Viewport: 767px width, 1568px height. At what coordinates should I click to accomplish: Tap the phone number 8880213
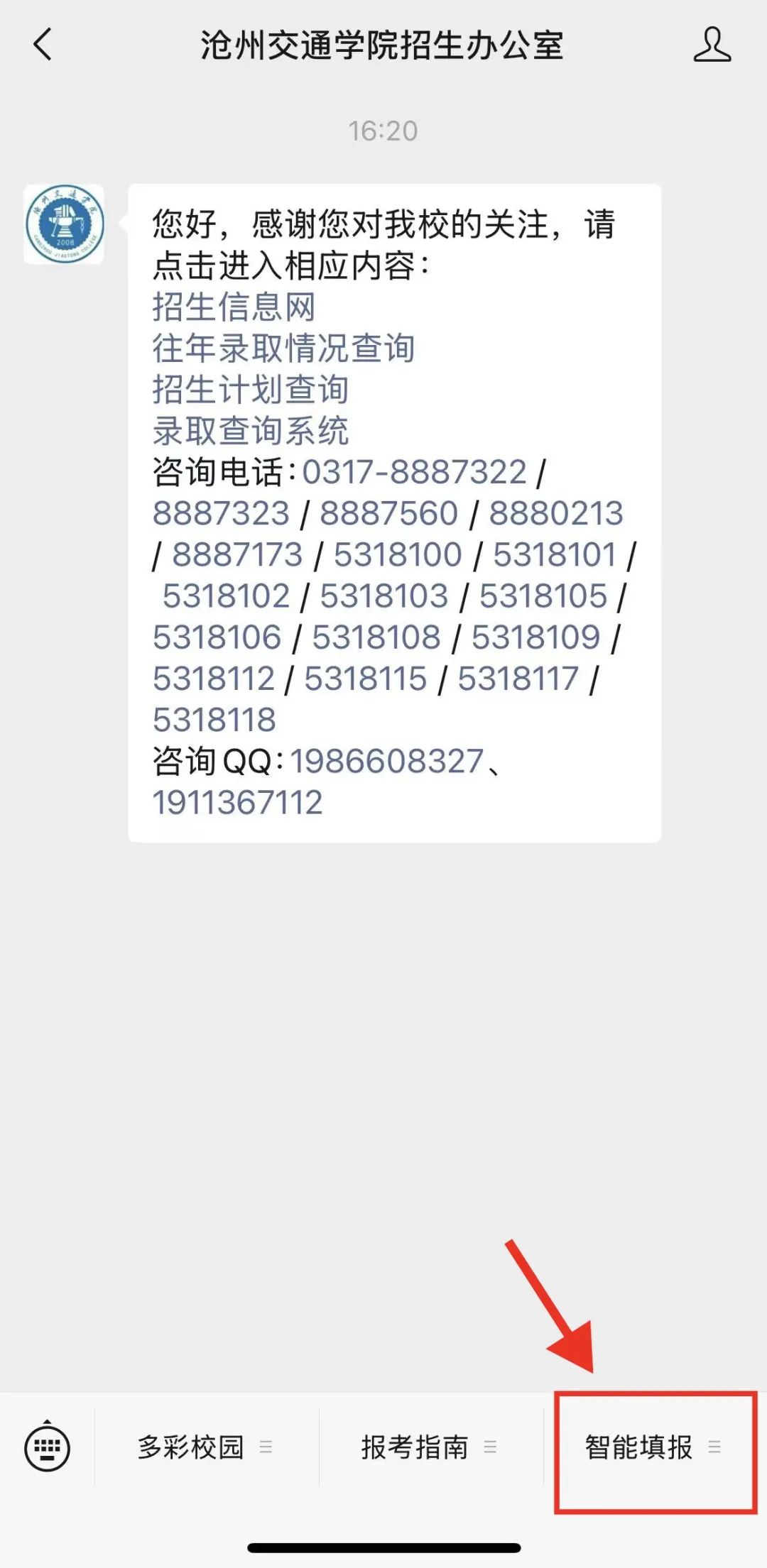555,513
